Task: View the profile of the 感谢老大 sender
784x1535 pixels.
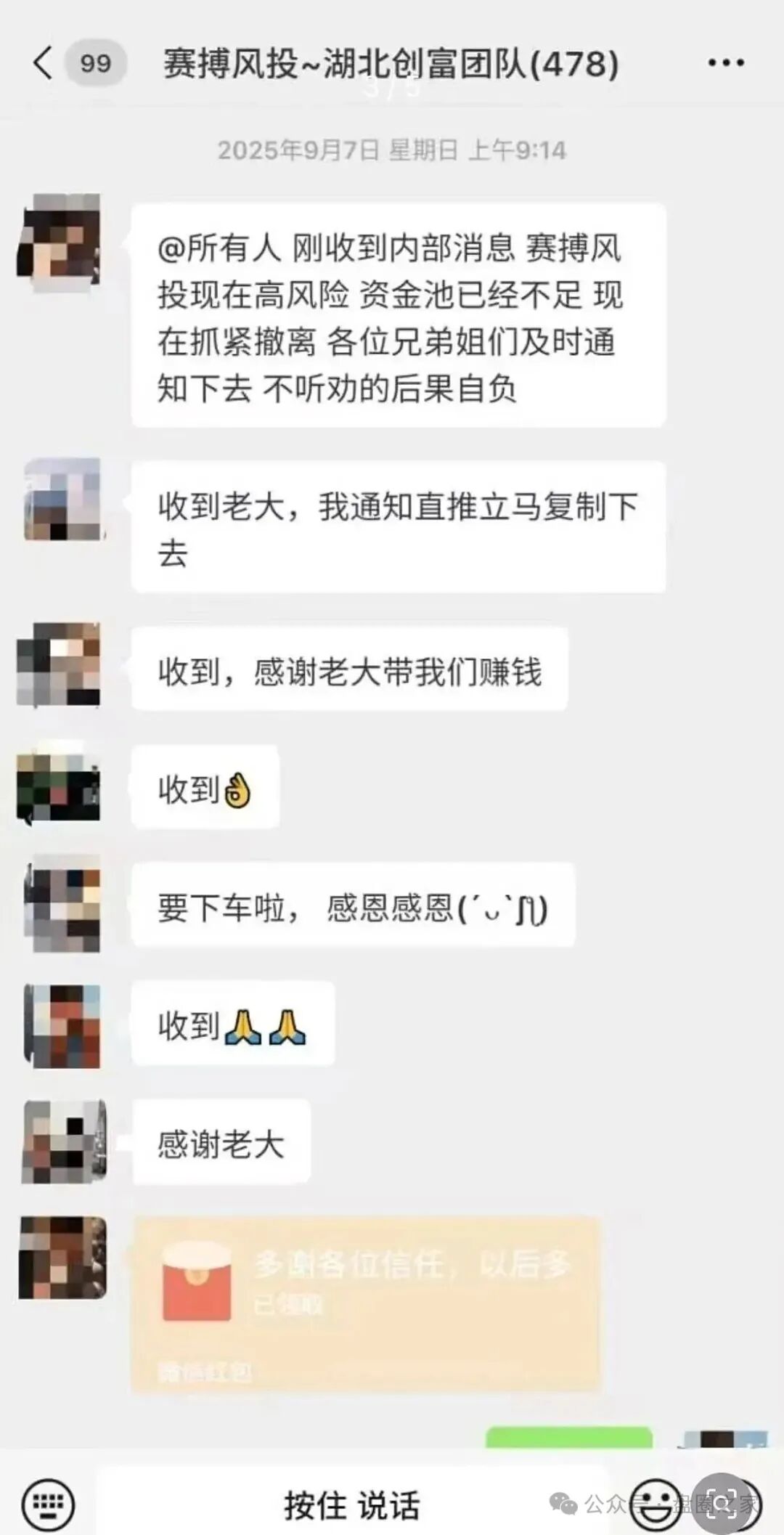Action: coord(64,1142)
